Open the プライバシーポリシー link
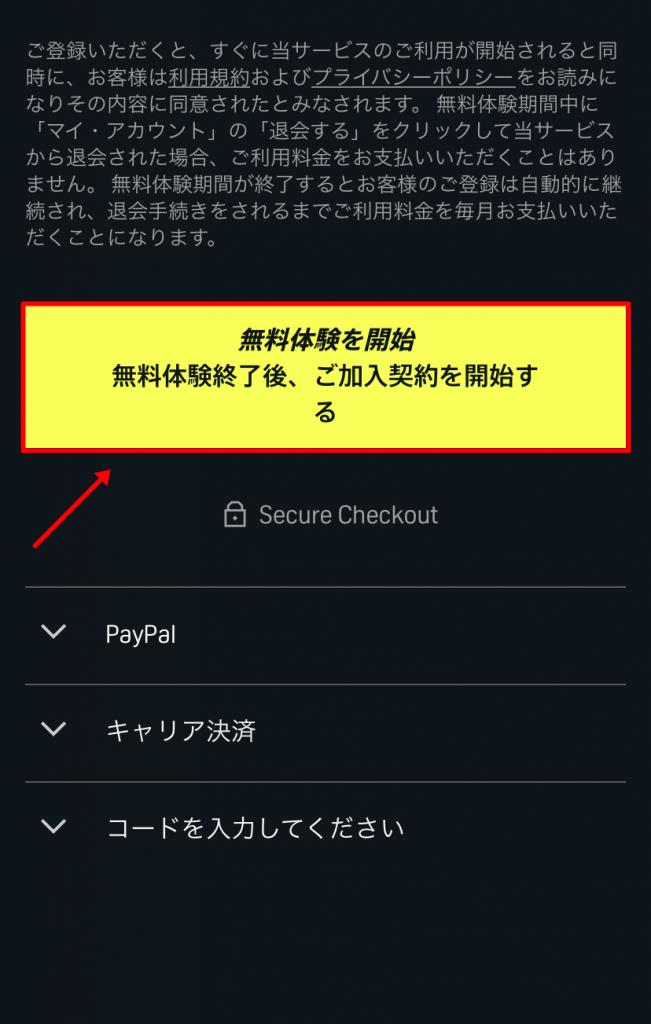The height and width of the screenshot is (1024, 651). 413,77
